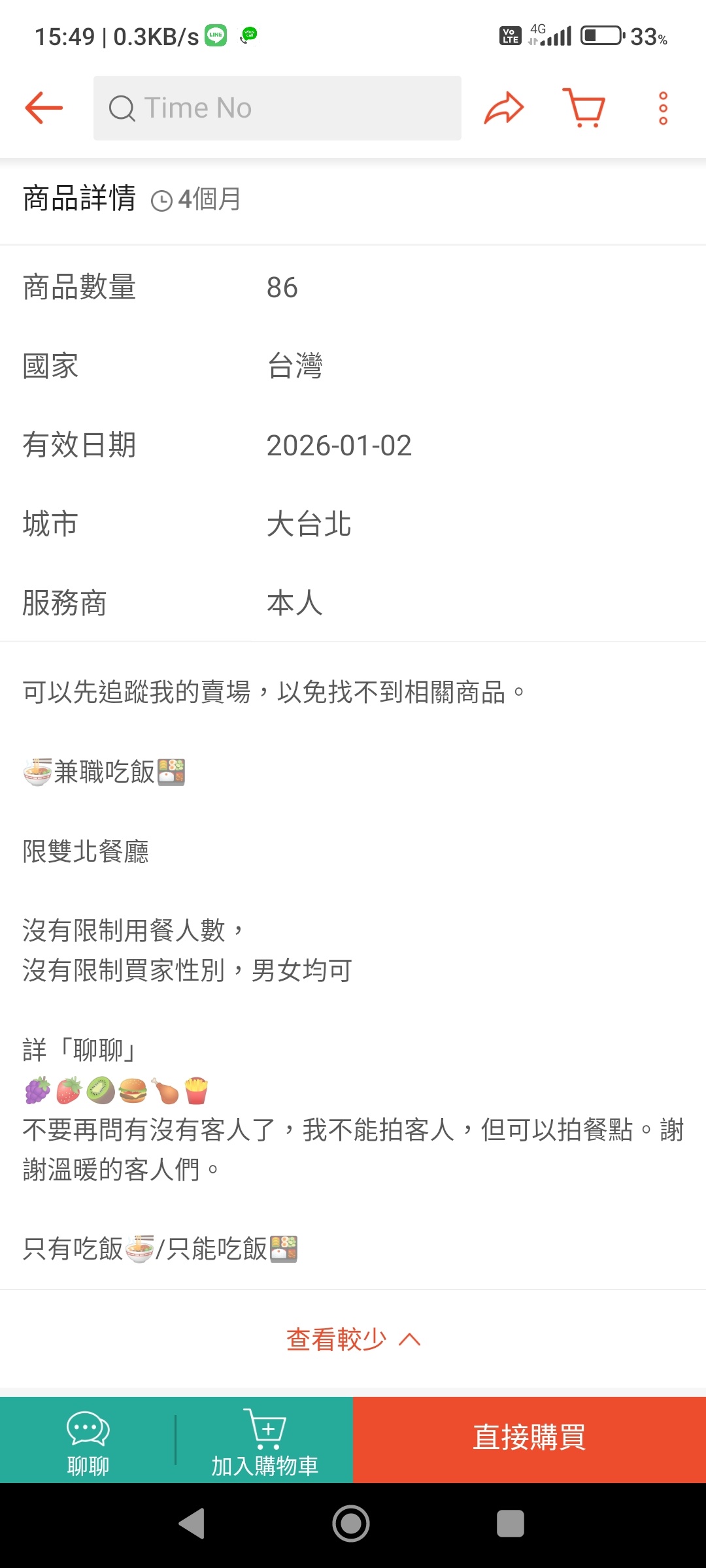Collapse details with 查看較少

(x=353, y=1339)
